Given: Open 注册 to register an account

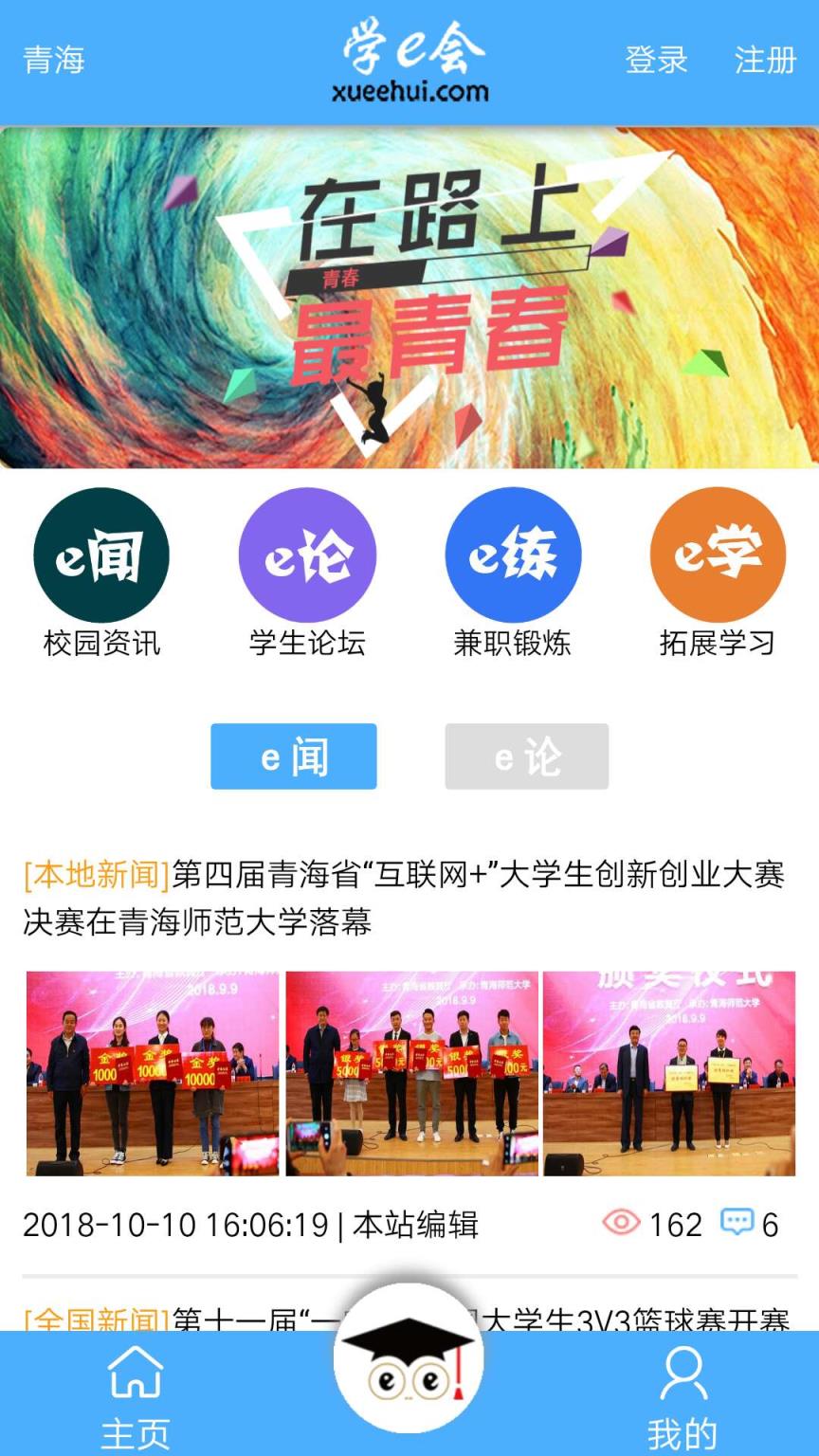Looking at the screenshot, I should coord(764,60).
